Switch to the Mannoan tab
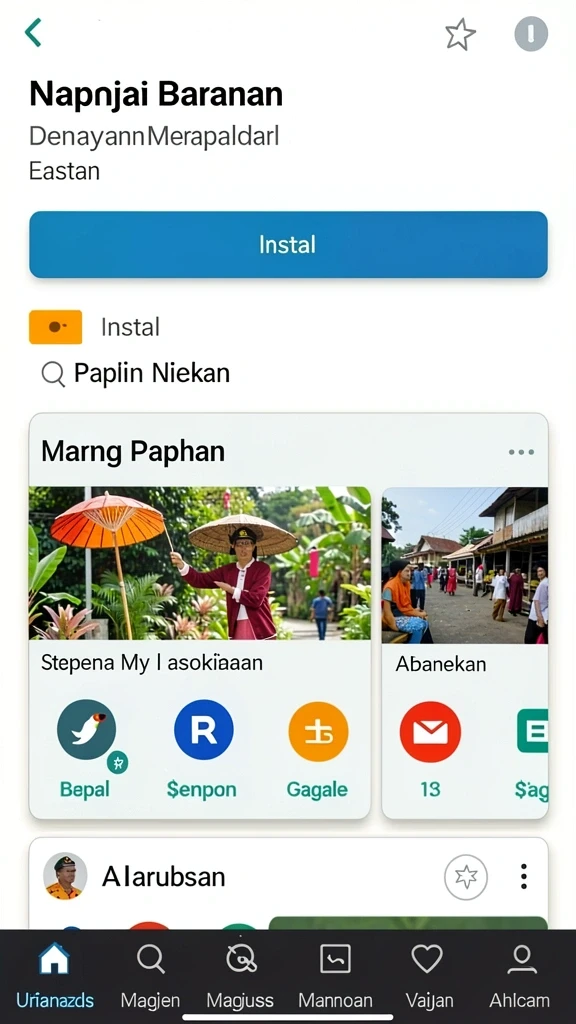Image resolution: width=576 pixels, height=1024 pixels. click(x=335, y=975)
